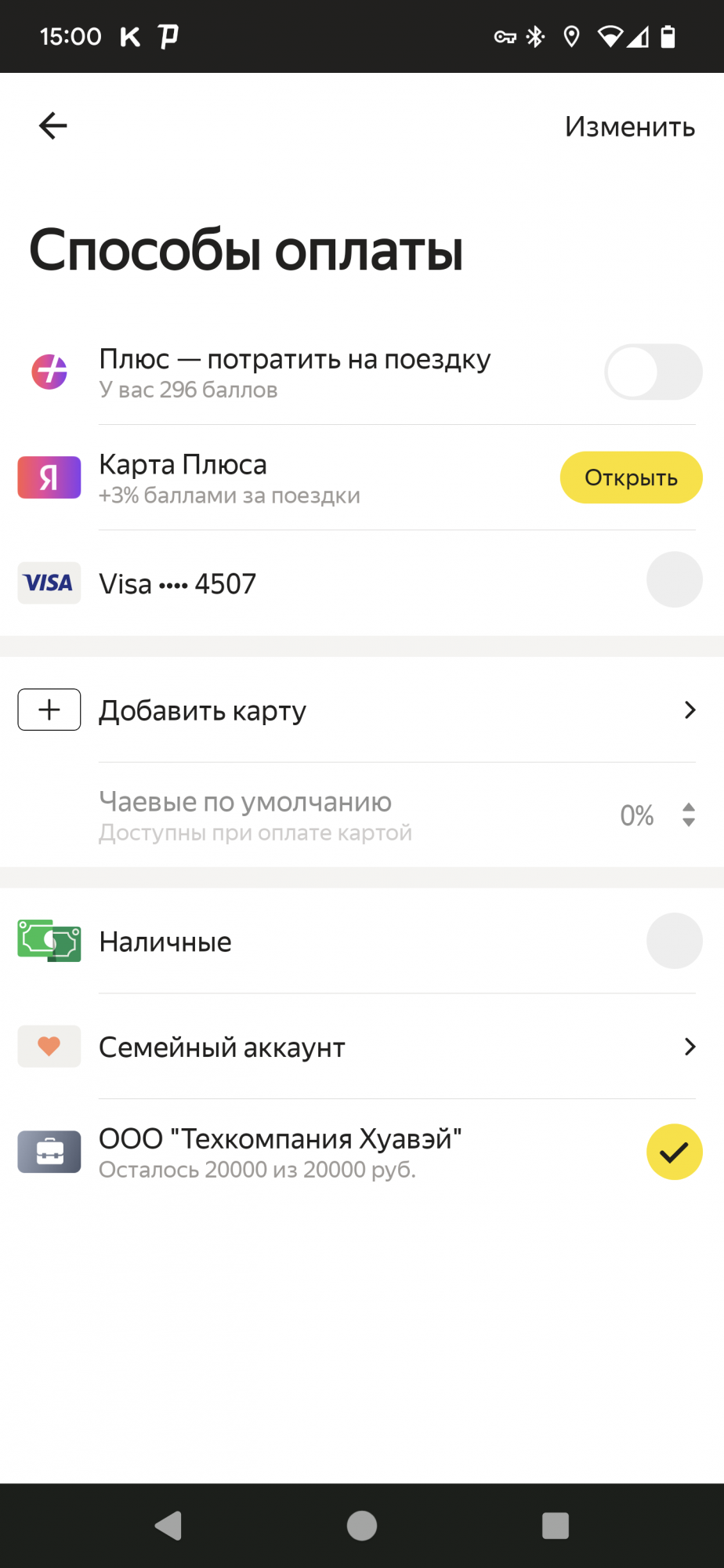Screen dimensions: 724x1568
Task: Adjust default tips value showing 0%
Action: 636,815
